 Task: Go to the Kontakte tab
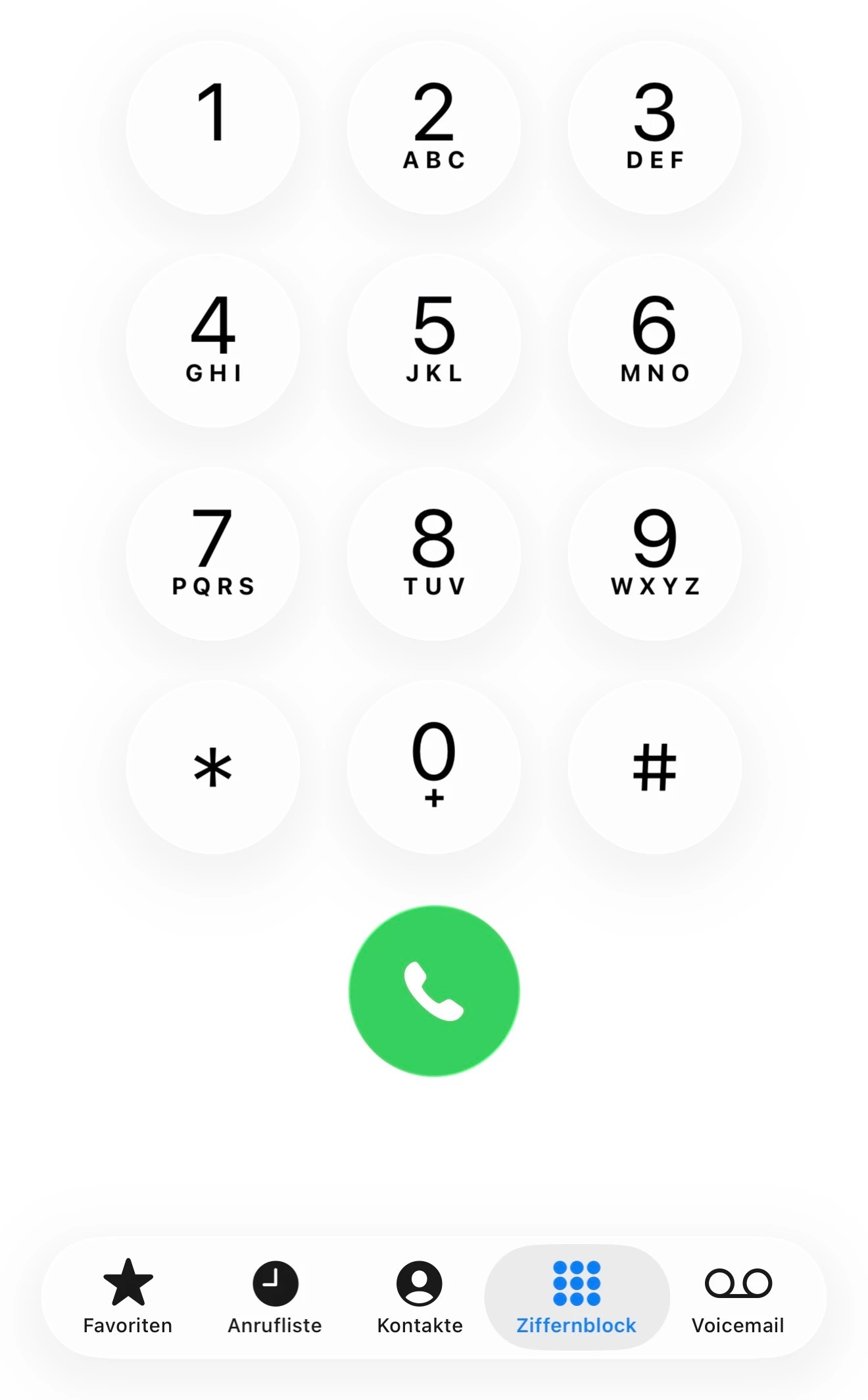point(420,1297)
